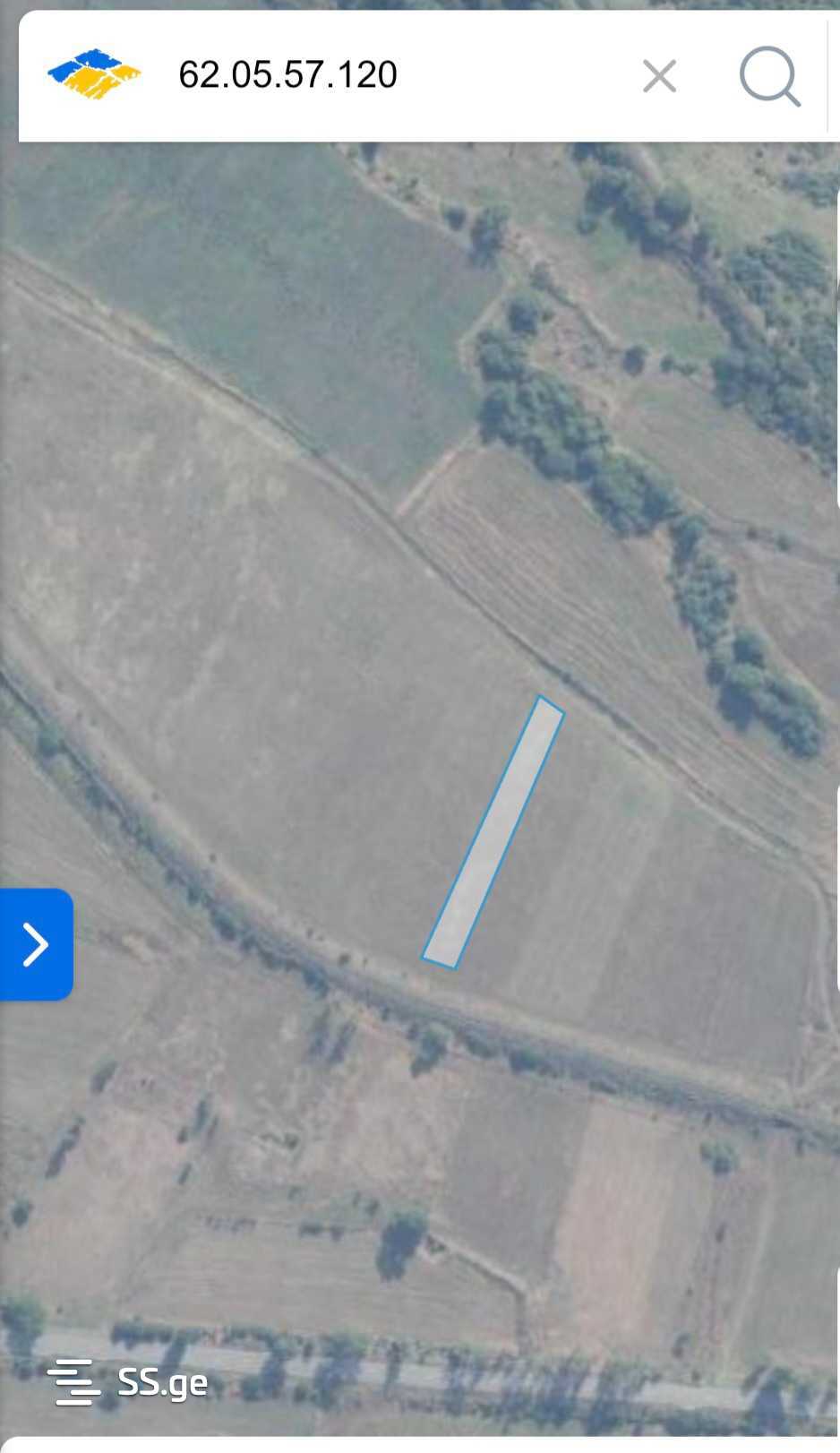Expand the side panel with the blue arrow
This screenshot has width=840, height=1453.
36,944
